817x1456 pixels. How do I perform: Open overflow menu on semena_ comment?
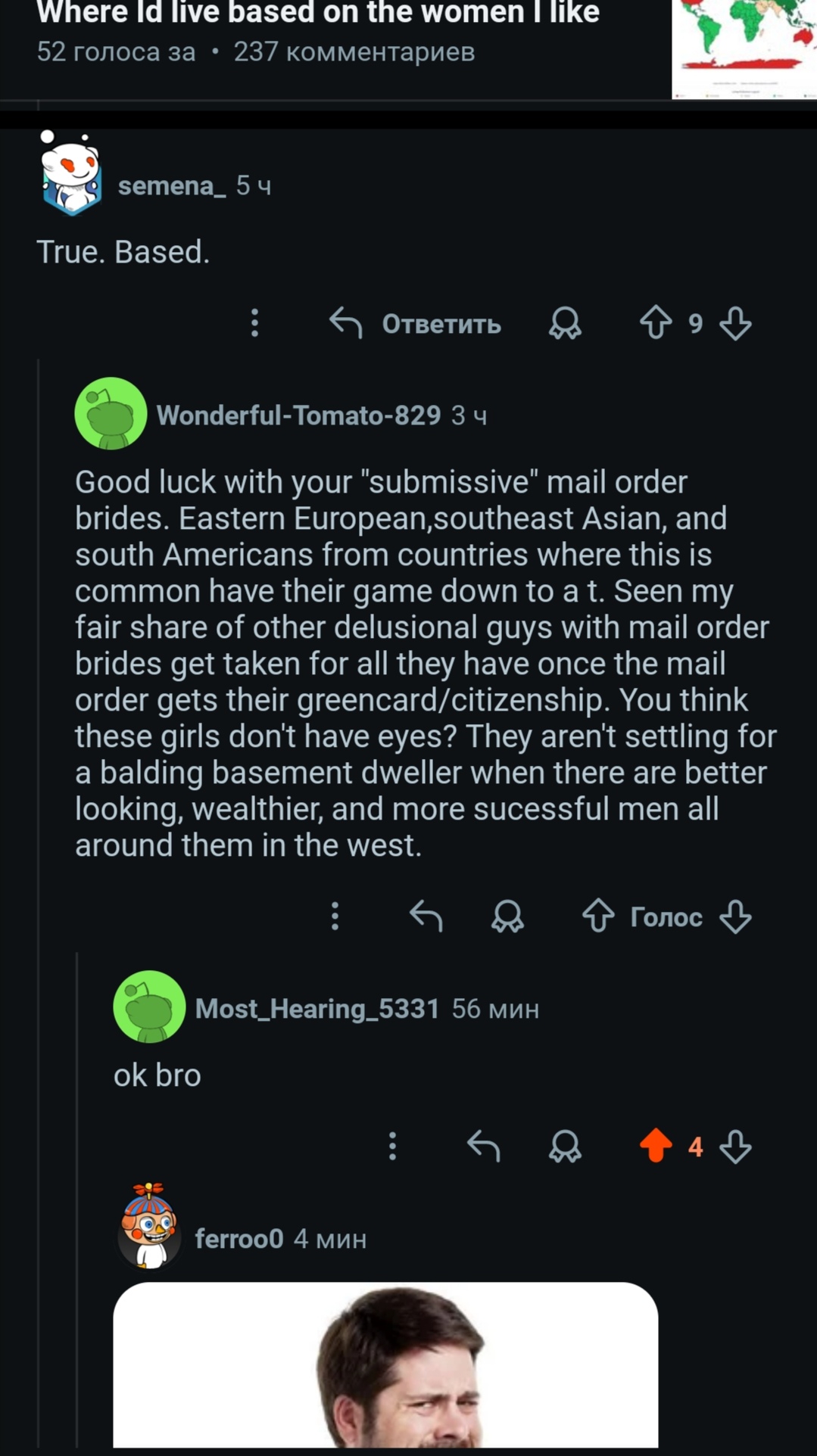(x=255, y=323)
